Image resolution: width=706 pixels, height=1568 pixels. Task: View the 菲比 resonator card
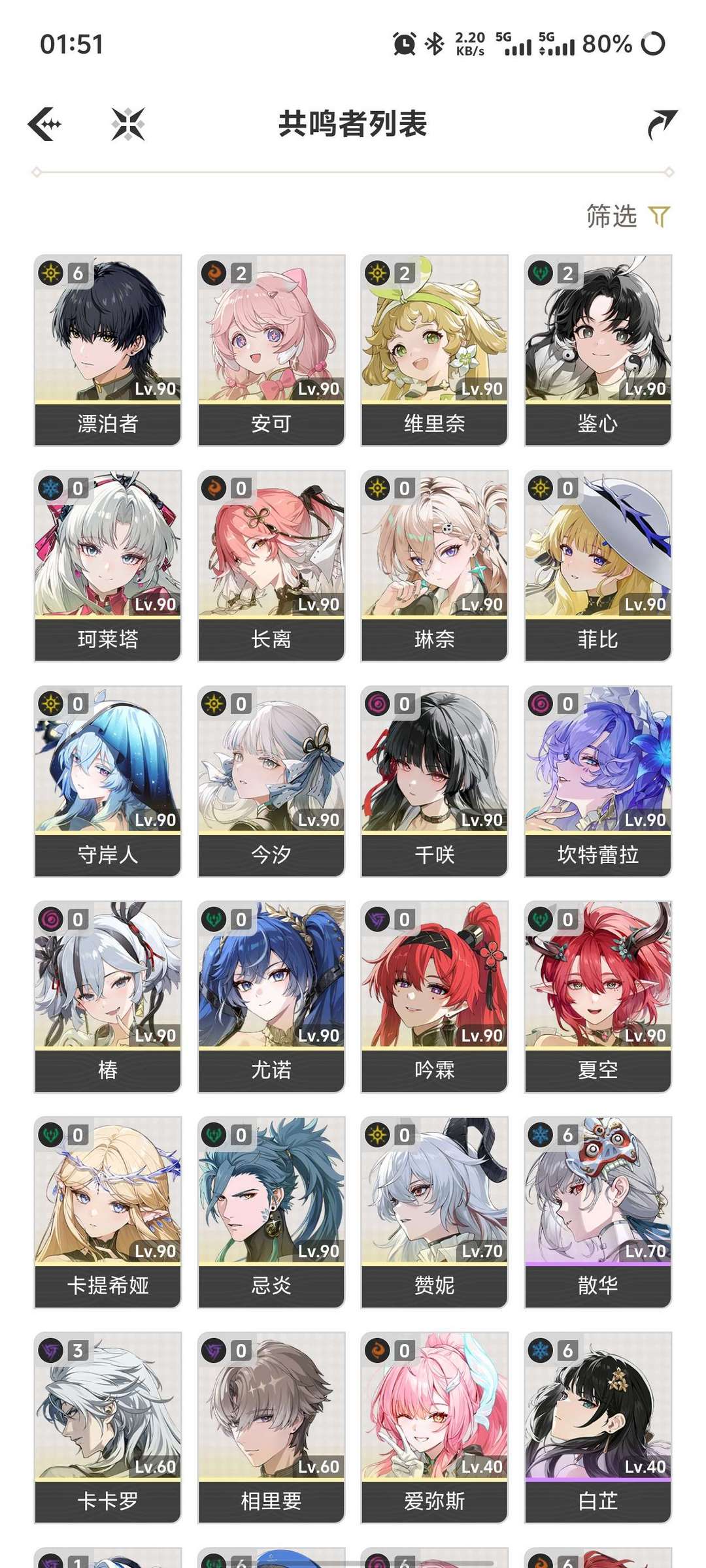598,565
